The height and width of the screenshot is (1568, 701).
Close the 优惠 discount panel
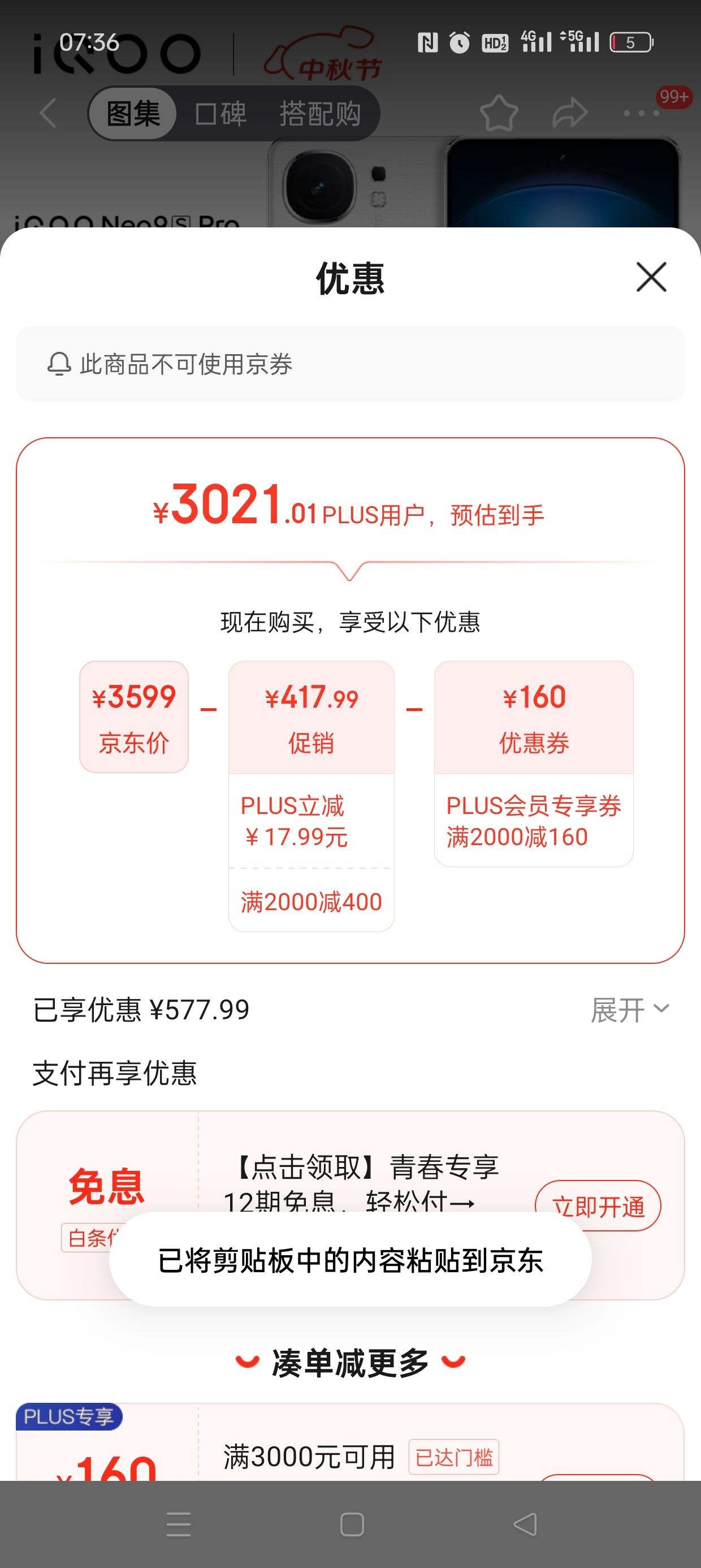(x=651, y=277)
